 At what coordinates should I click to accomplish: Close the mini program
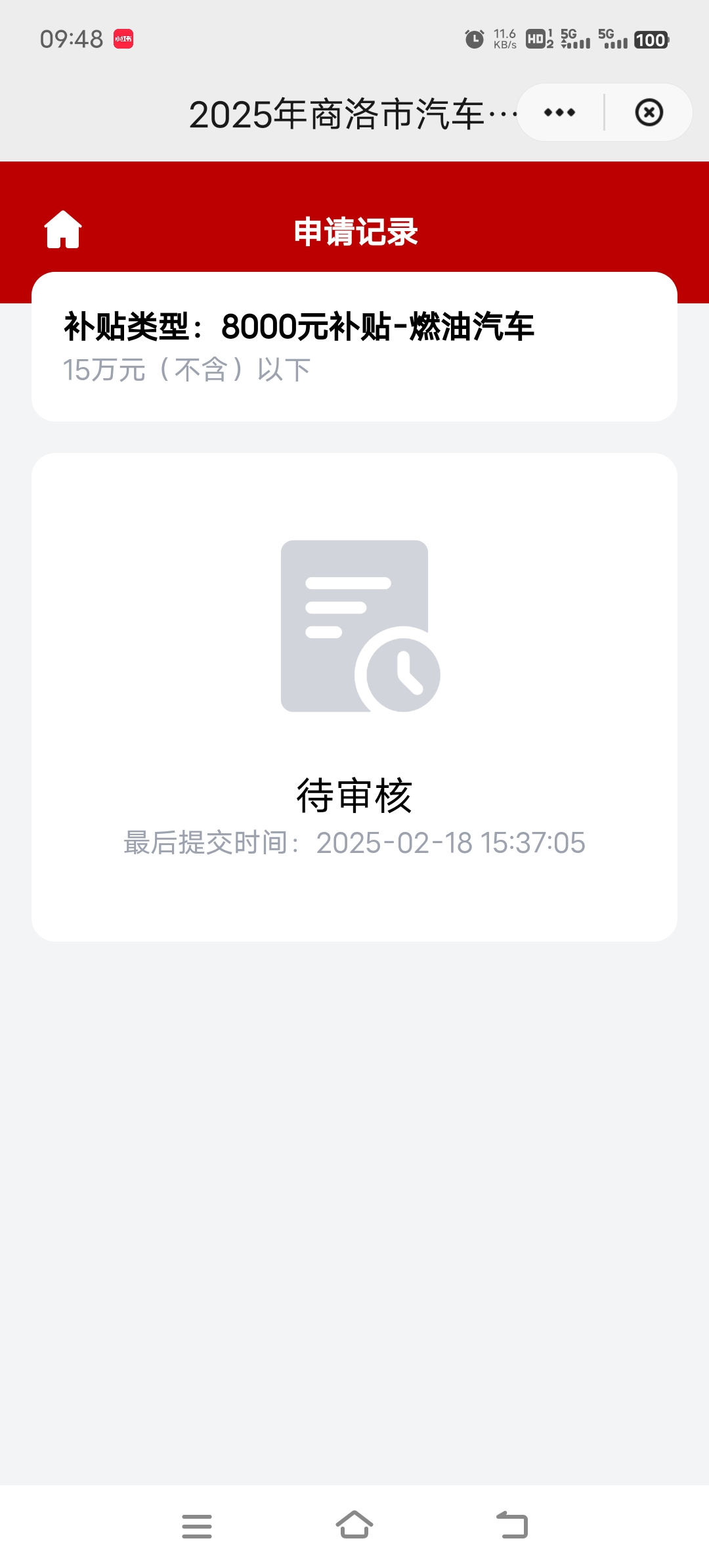649,112
